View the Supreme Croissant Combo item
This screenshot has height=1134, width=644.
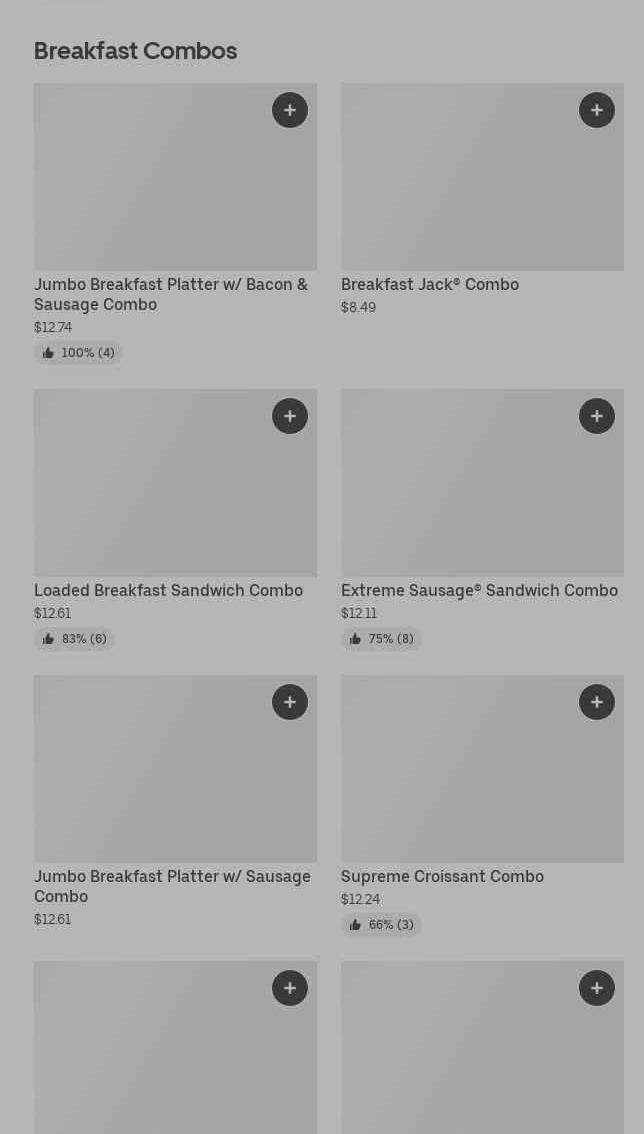470,780
